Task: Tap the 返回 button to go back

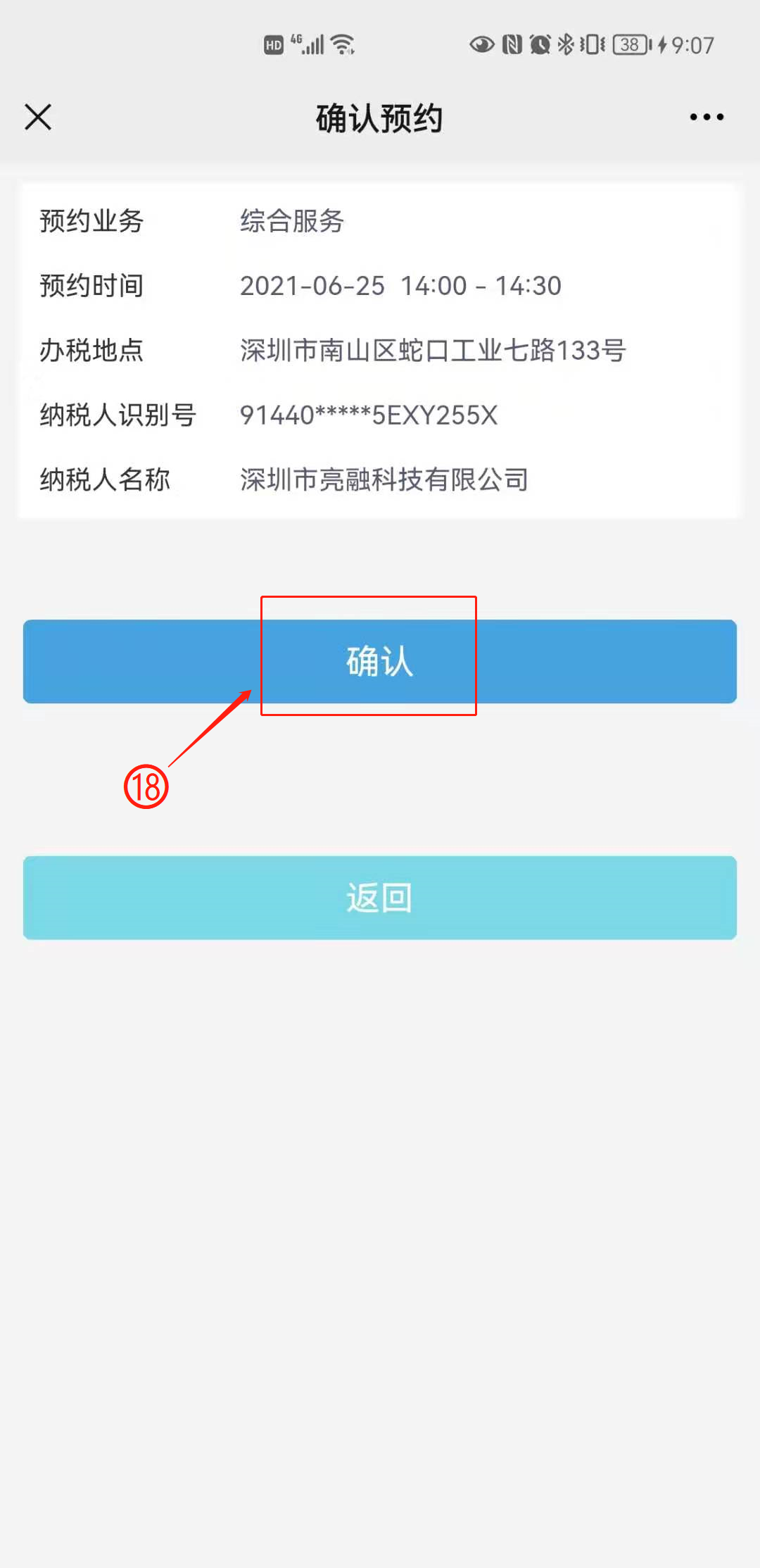Action: point(380,898)
